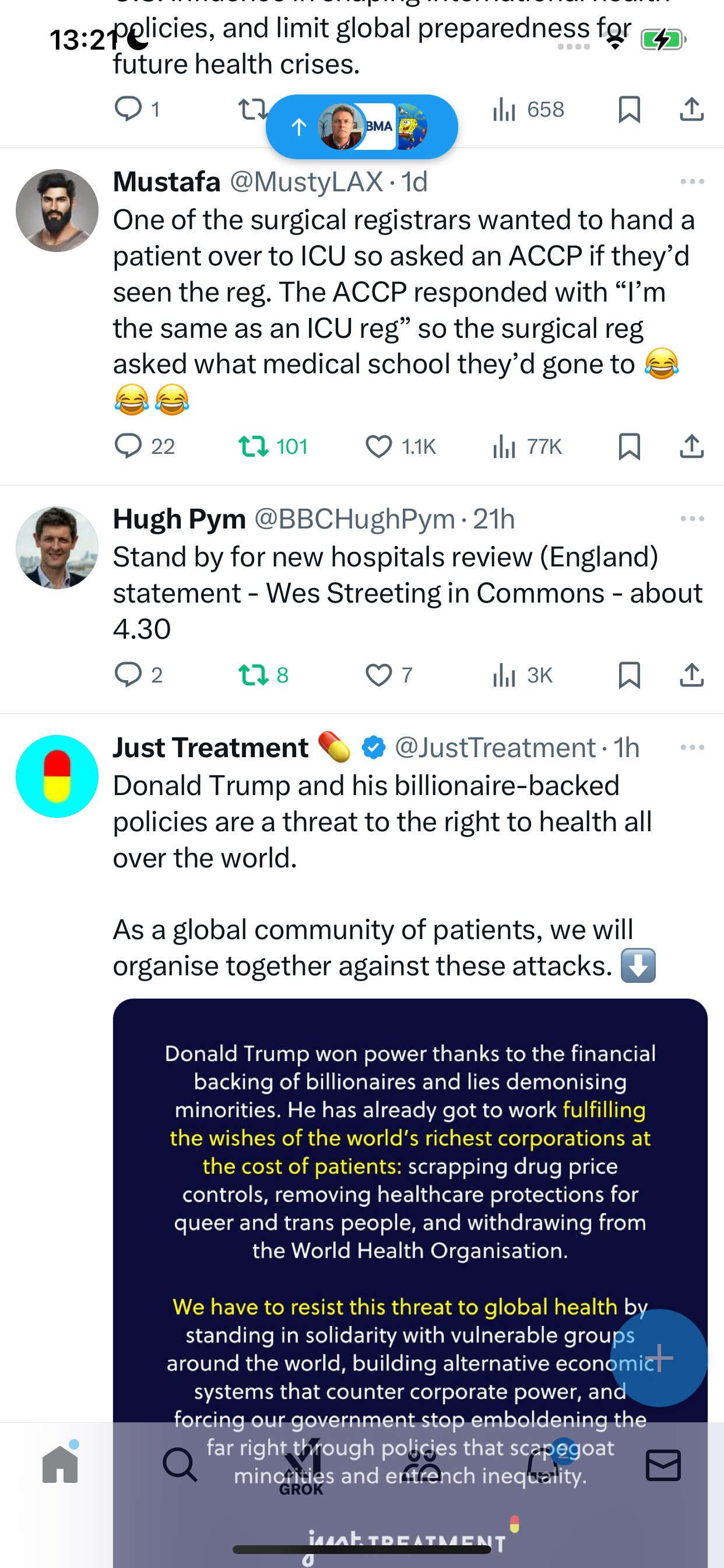Open the Grok tab
724x1568 pixels.
pos(302,1468)
